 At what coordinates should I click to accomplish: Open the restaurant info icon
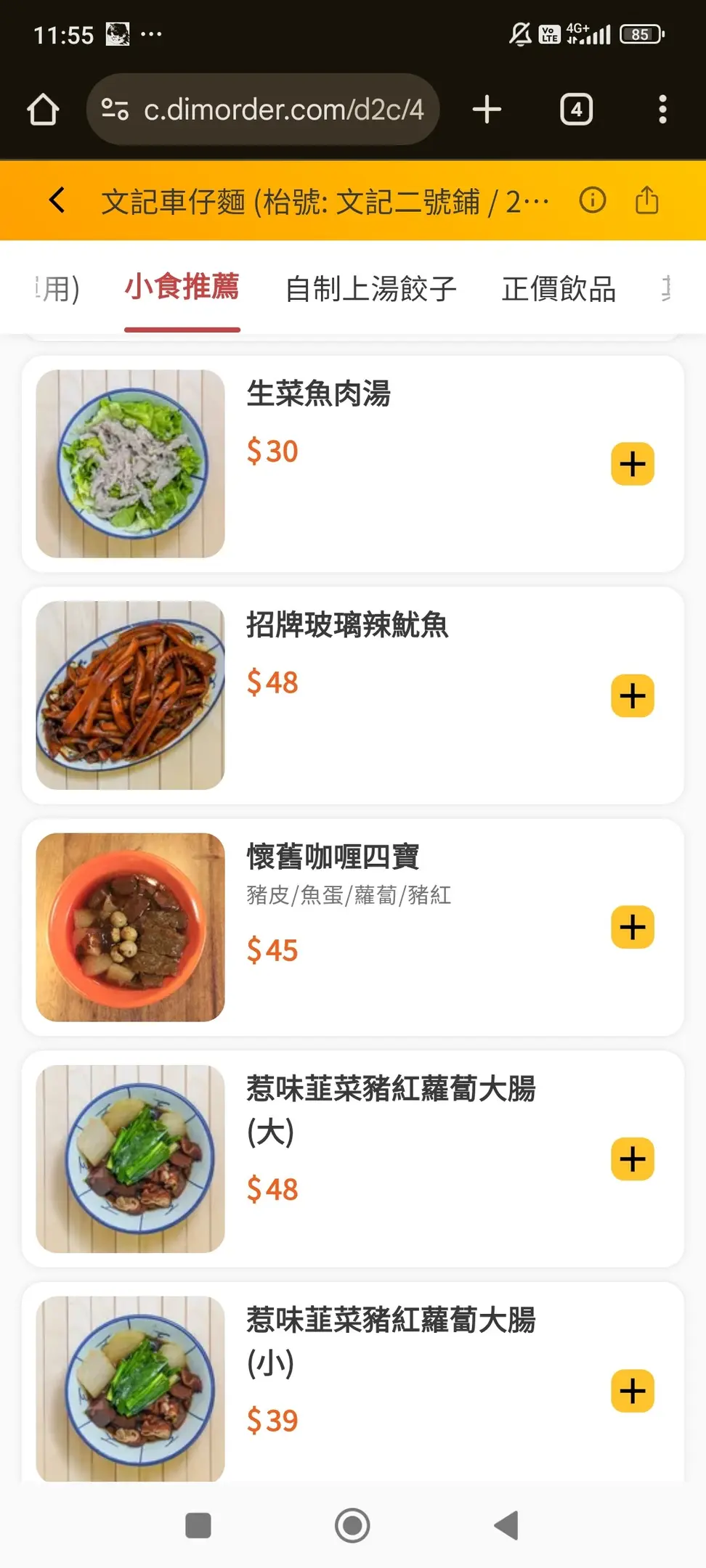[x=592, y=200]
